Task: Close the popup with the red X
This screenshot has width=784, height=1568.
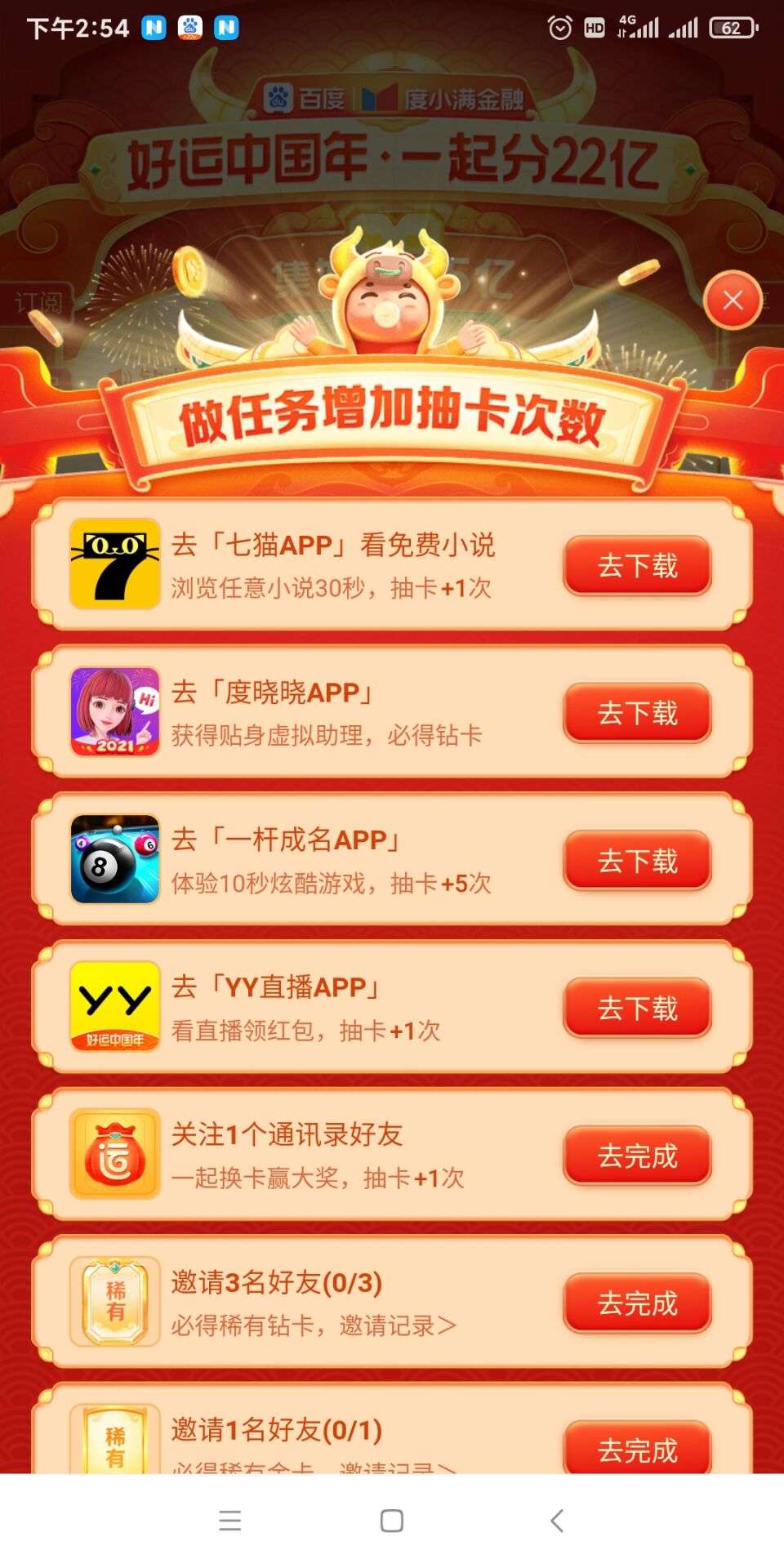Action: click(733, 300)
